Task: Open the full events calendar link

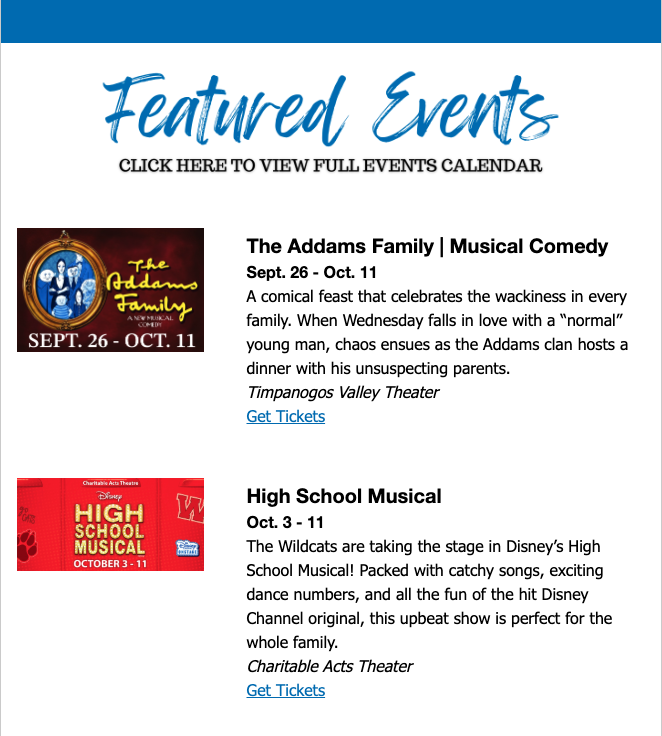Action: tap(330, 165)
